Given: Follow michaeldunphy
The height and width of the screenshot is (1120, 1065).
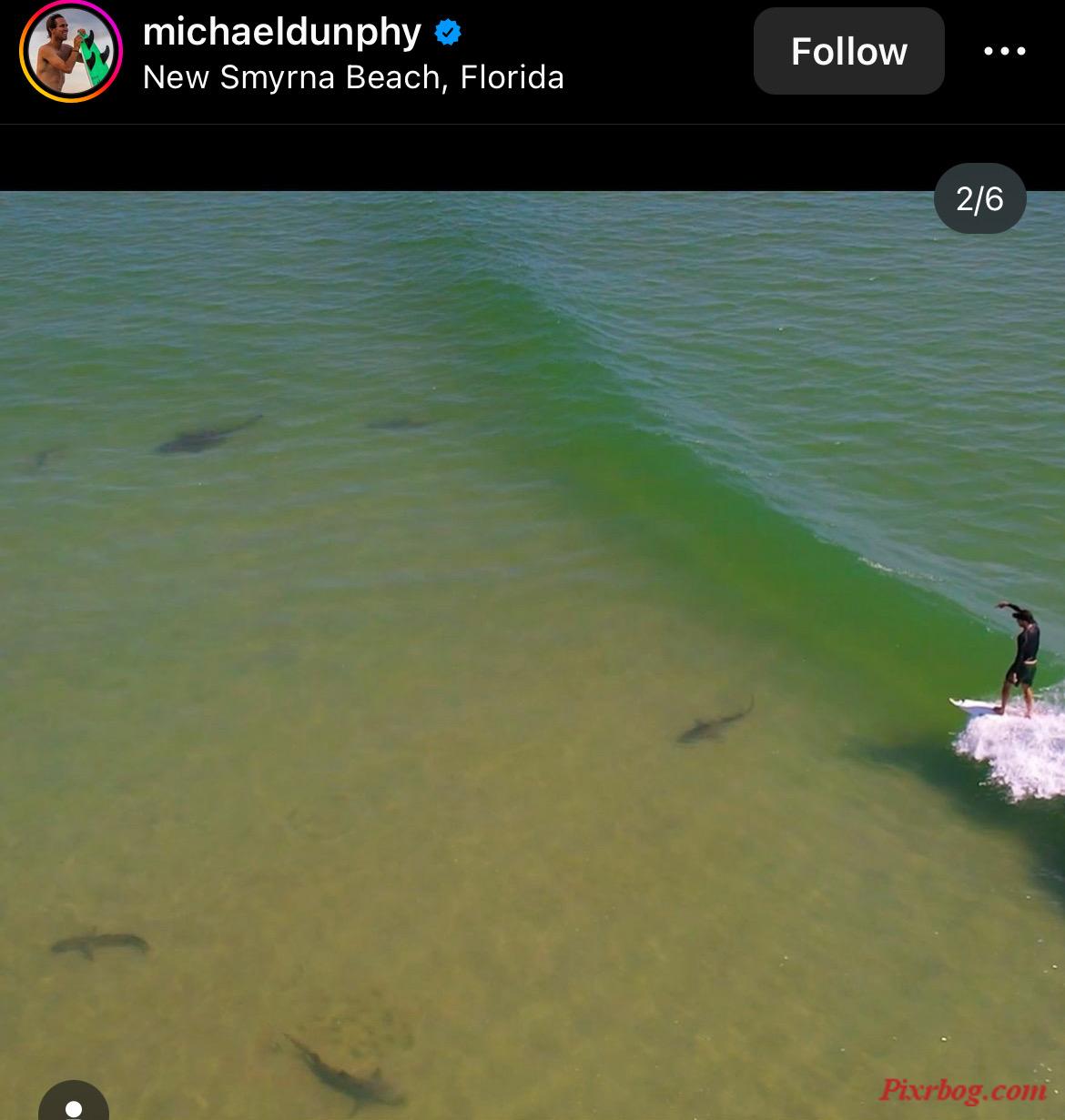Looking at the screenshot, I should [x=848, y=51].
